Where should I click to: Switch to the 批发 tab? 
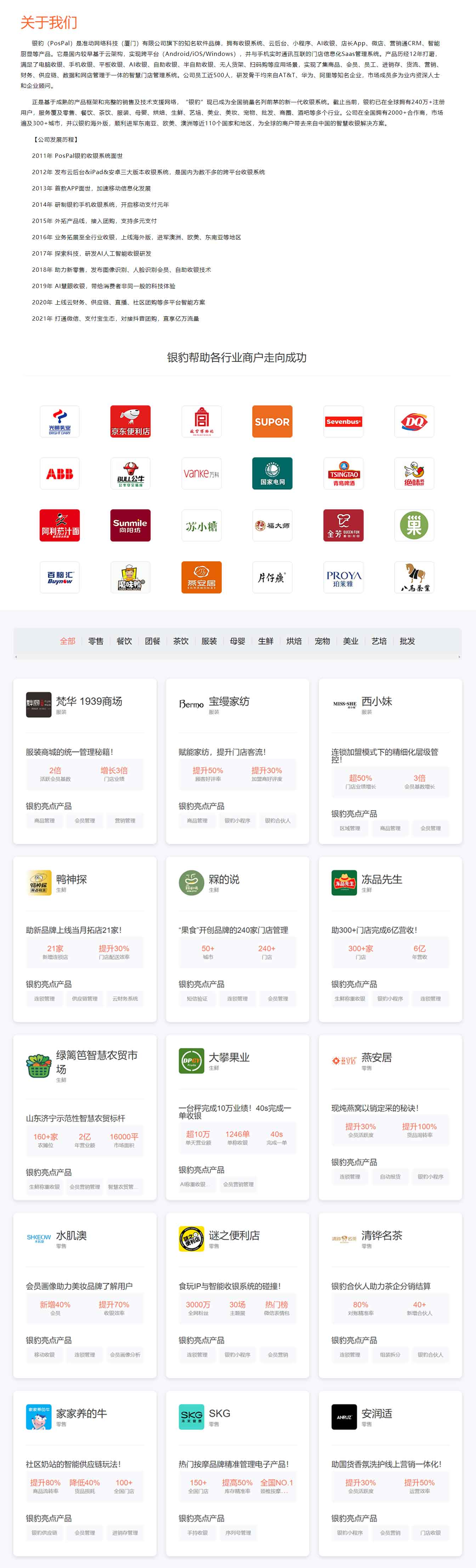coord(407,641)
